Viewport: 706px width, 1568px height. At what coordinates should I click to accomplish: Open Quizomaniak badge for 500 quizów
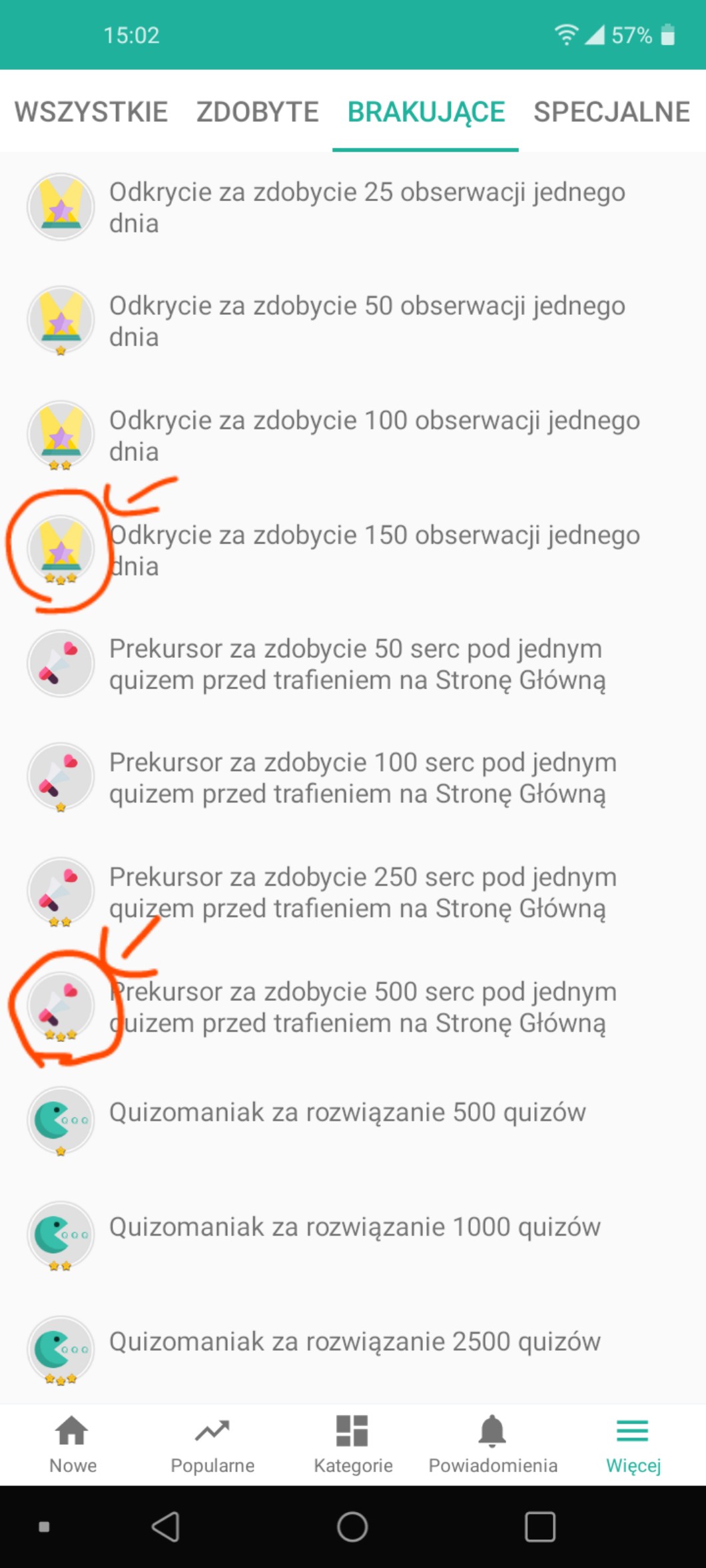(x=347, y=1113)
